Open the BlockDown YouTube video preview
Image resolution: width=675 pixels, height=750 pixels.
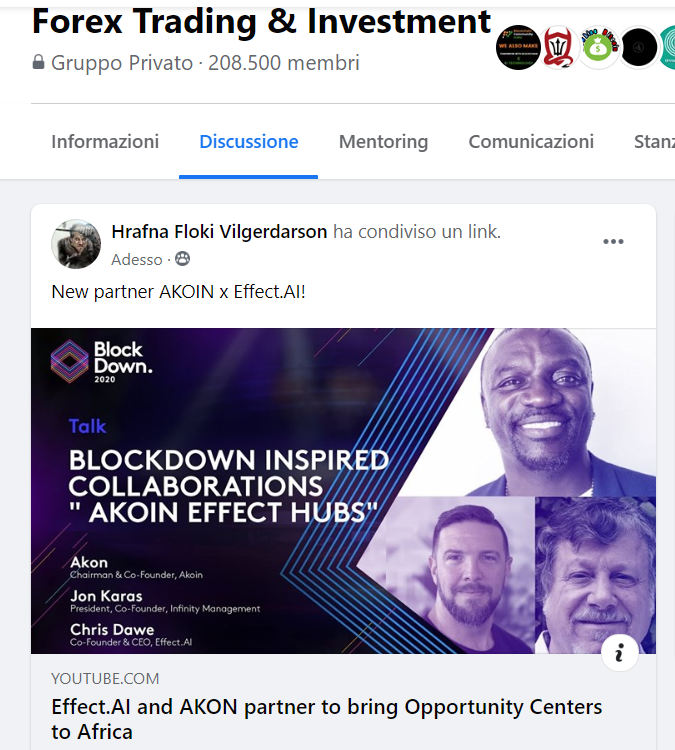point(343,491)
